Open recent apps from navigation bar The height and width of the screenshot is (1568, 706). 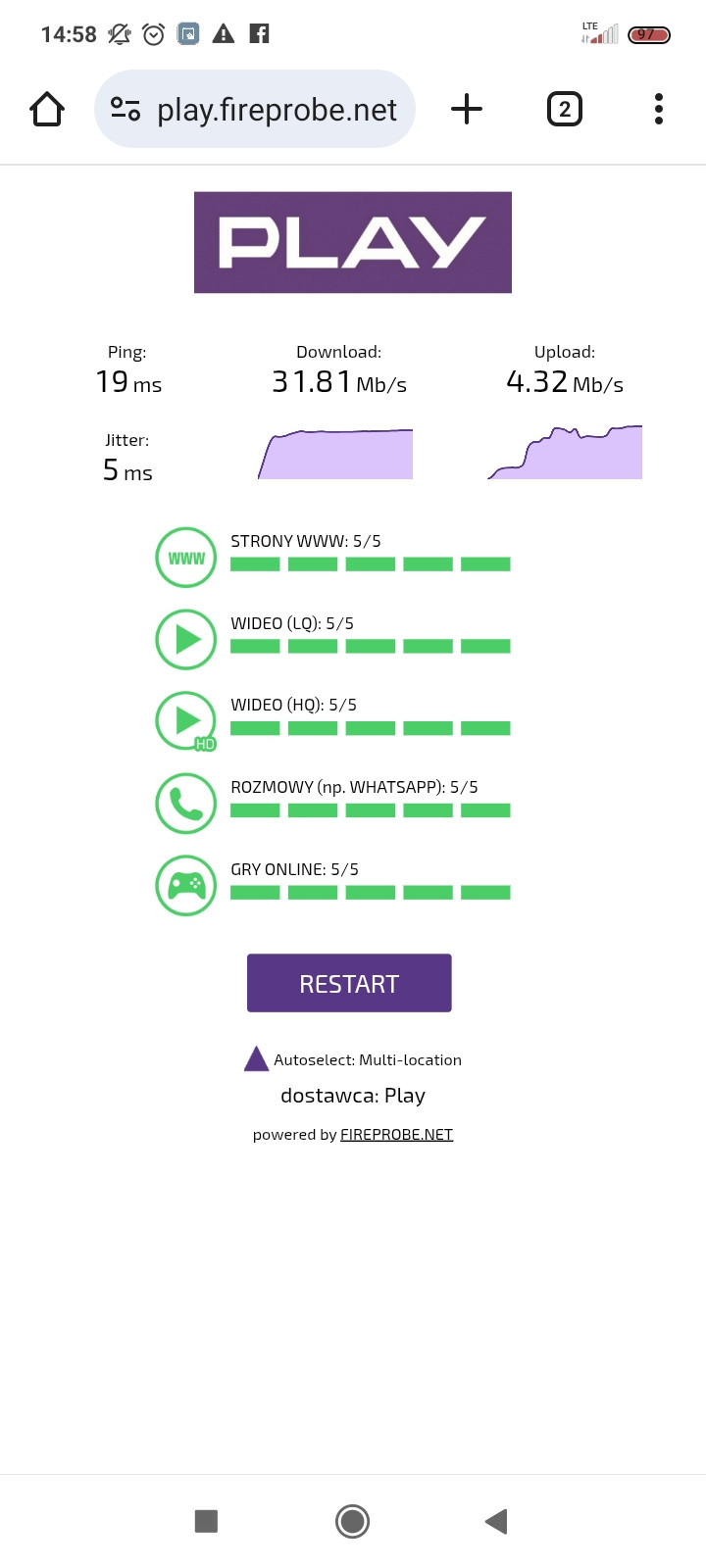pyautogui.click(x=206, y=1521)
